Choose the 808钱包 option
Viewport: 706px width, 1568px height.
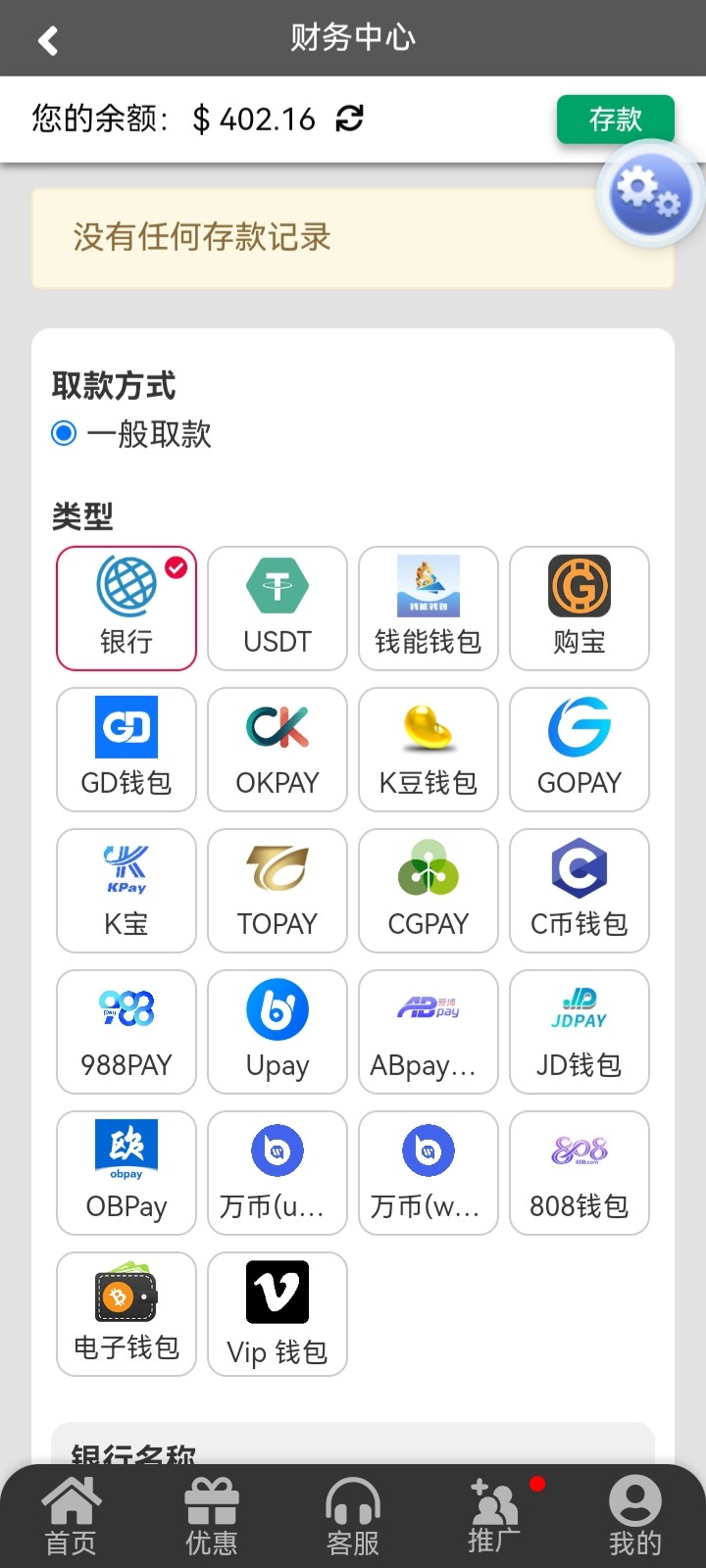click(580, 1173)
